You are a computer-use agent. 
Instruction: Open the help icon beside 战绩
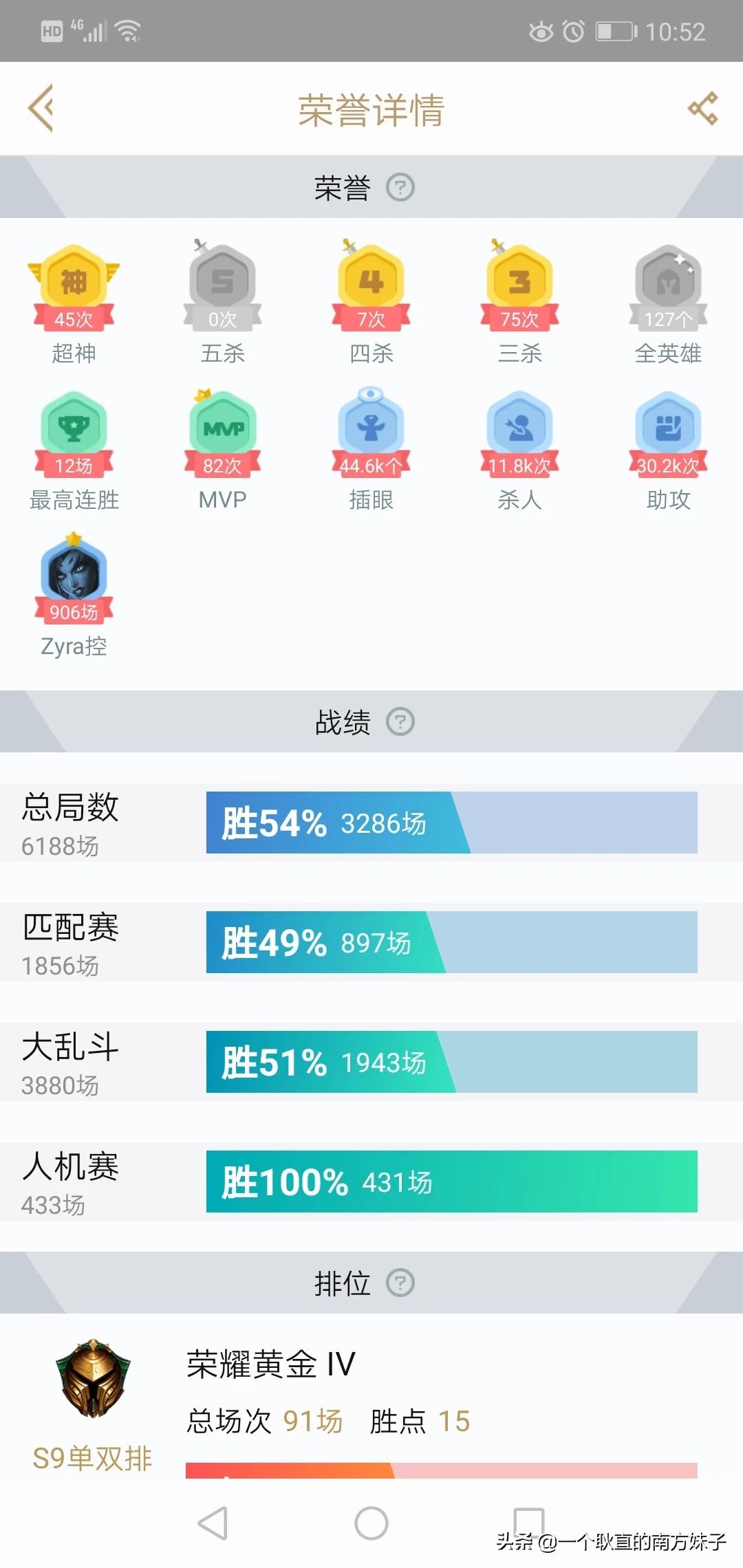pyautogui.click(x=400, y=721)
